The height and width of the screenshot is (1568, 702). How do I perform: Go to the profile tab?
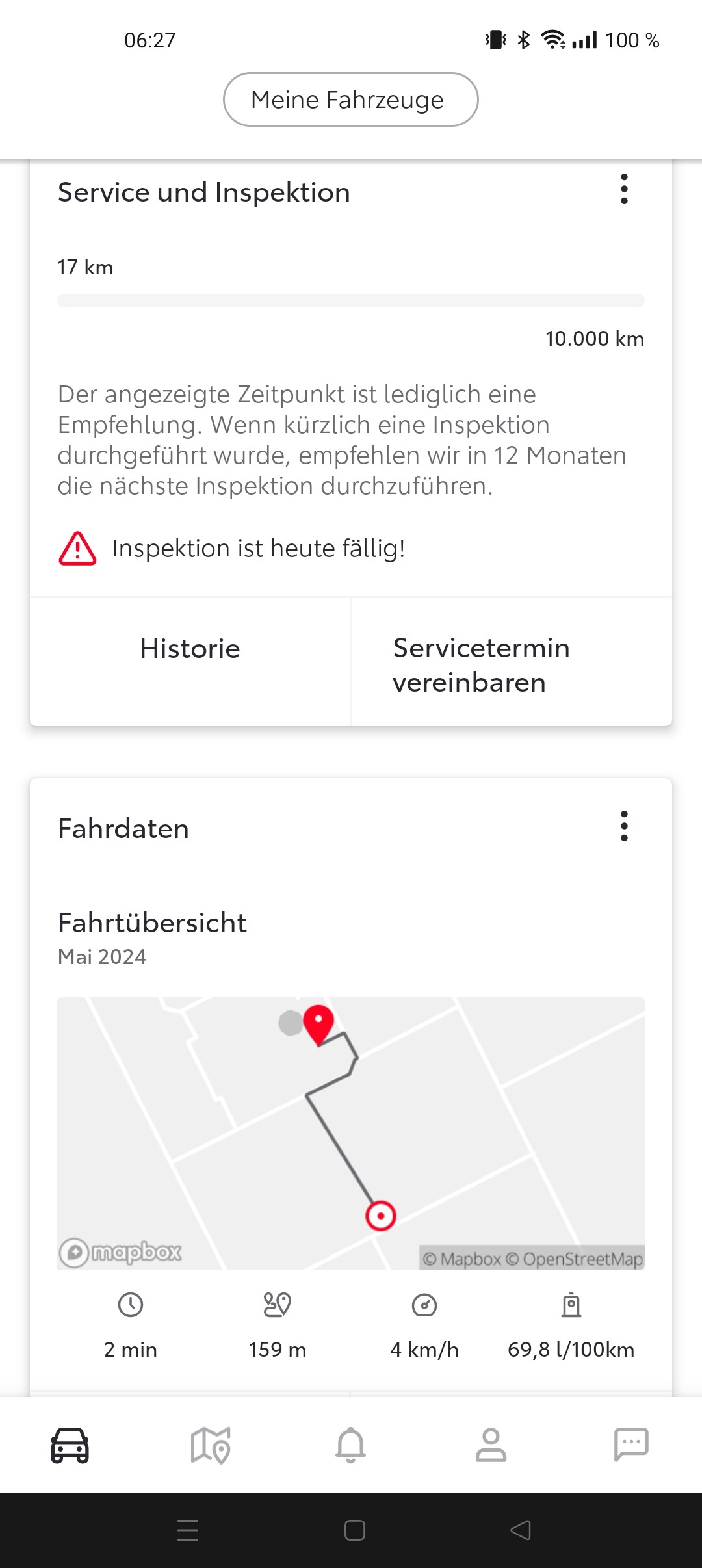coord(491,1445)
